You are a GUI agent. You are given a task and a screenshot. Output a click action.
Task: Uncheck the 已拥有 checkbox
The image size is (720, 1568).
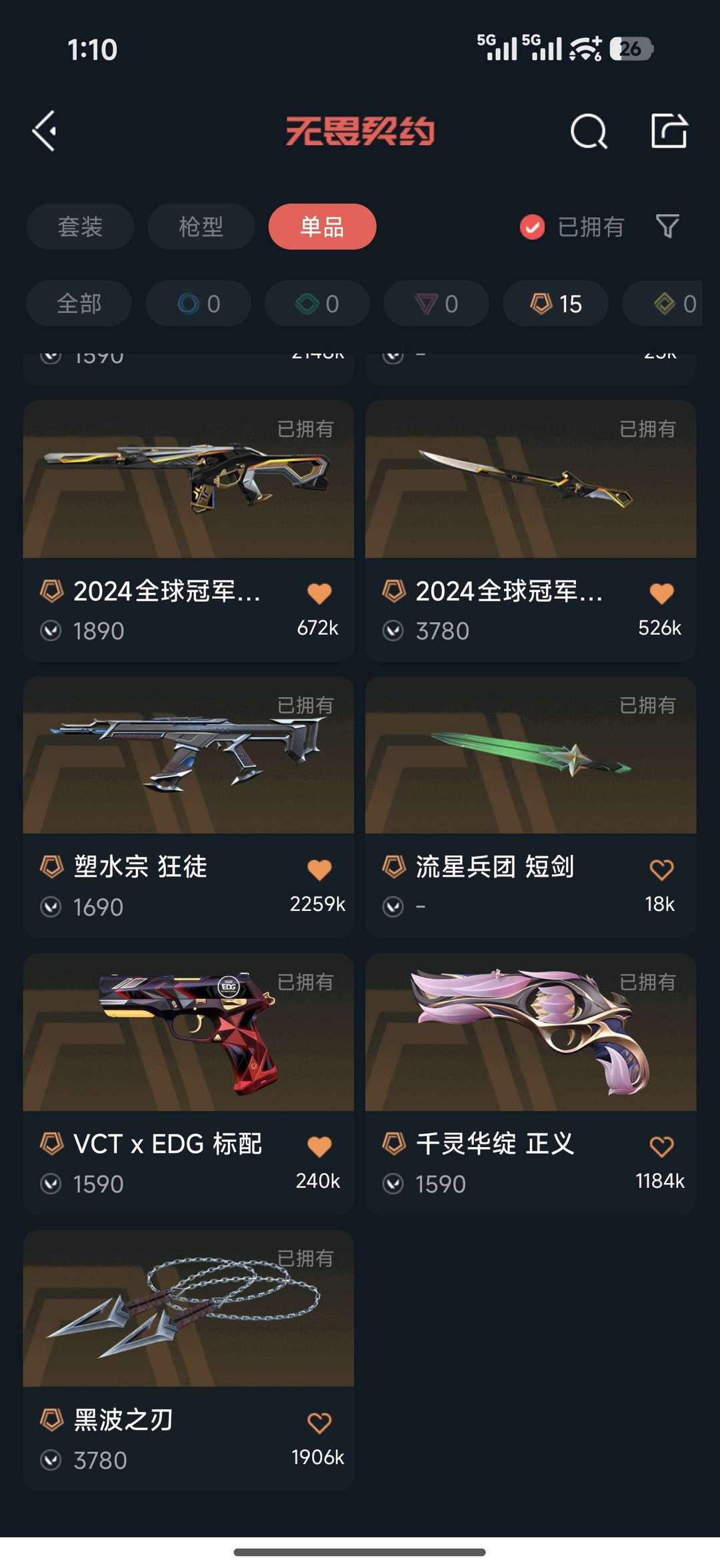click(x=532, y=227)
